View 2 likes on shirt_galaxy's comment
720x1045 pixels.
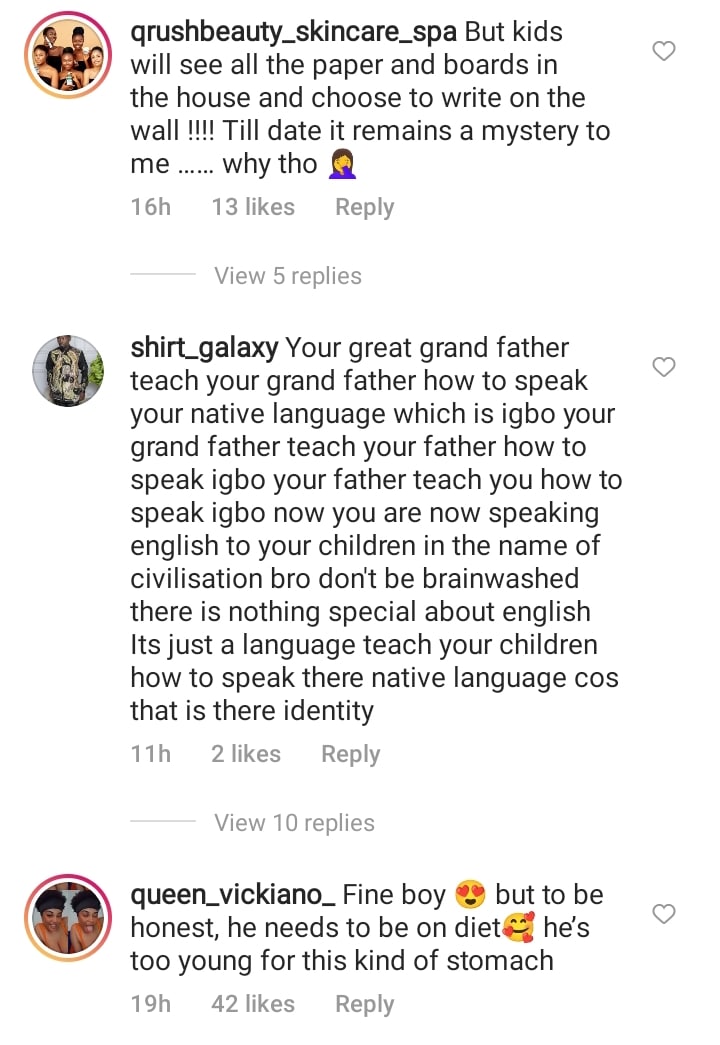pos(246,754)
